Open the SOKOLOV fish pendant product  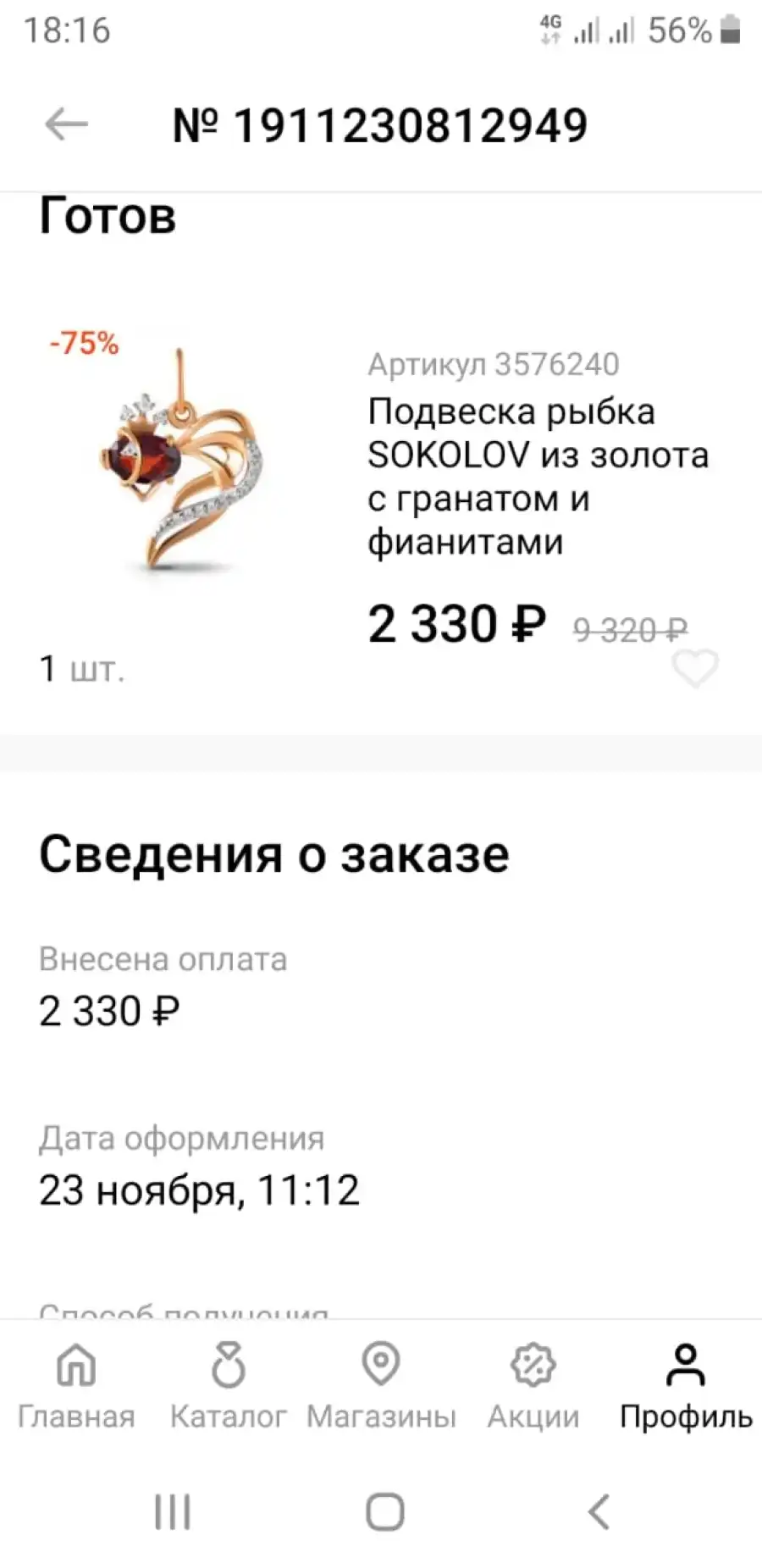(538, 477)
